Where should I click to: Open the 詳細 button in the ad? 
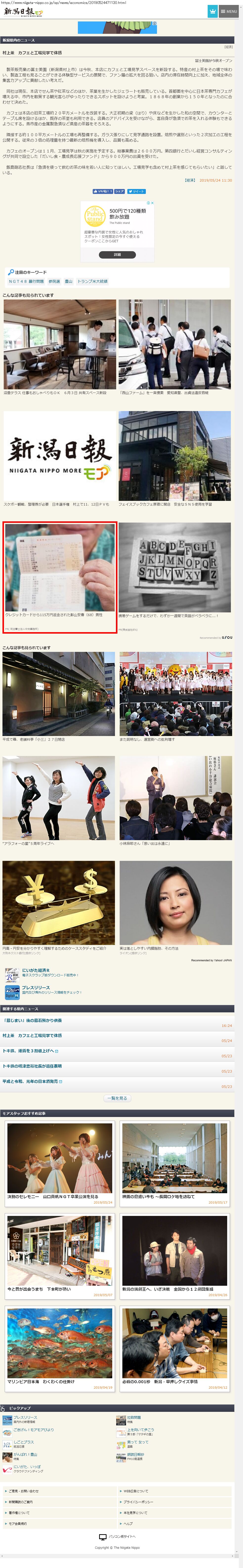coord(117,254)
